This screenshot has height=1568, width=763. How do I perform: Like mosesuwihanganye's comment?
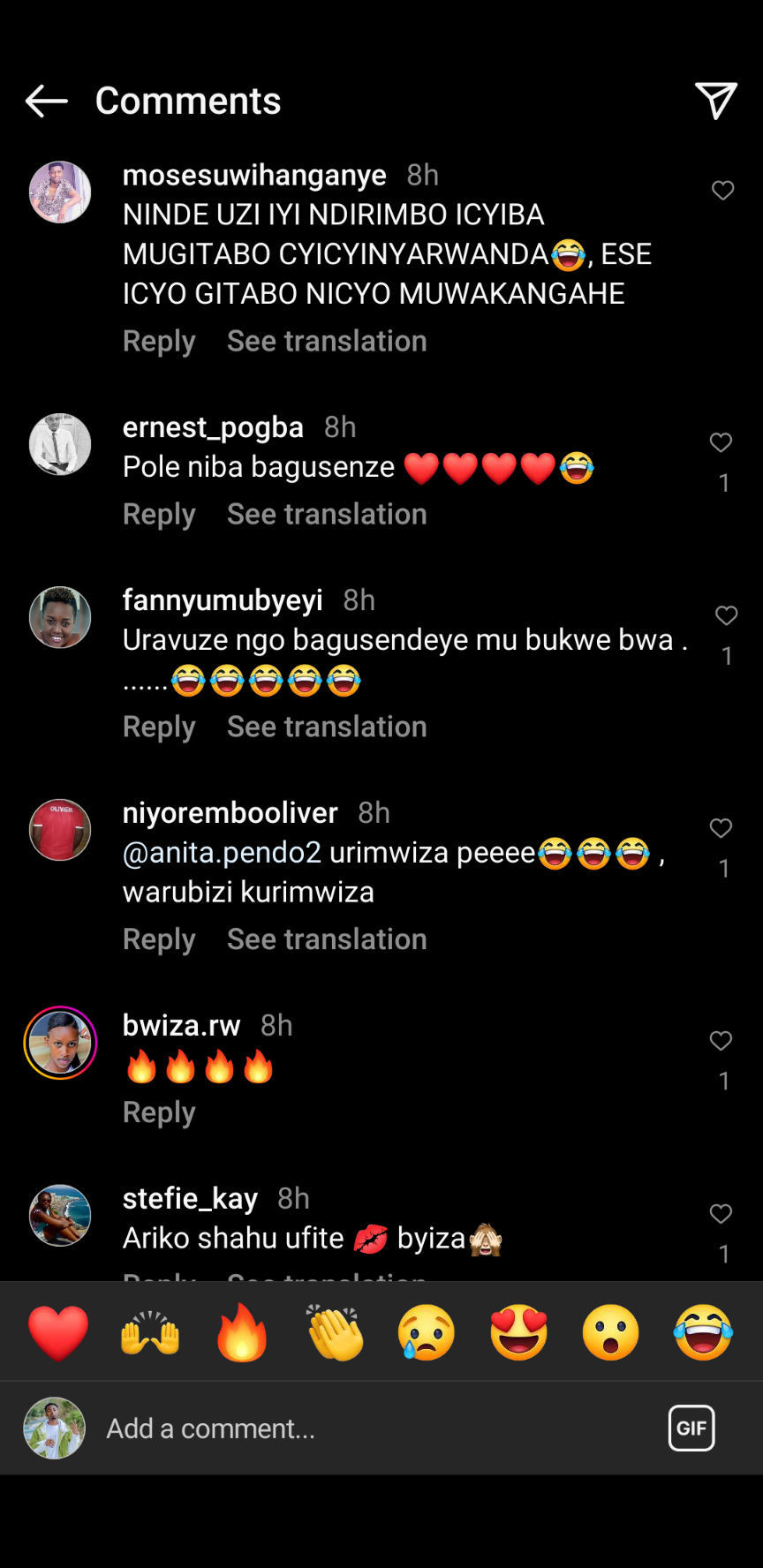(x=722, y=191)
